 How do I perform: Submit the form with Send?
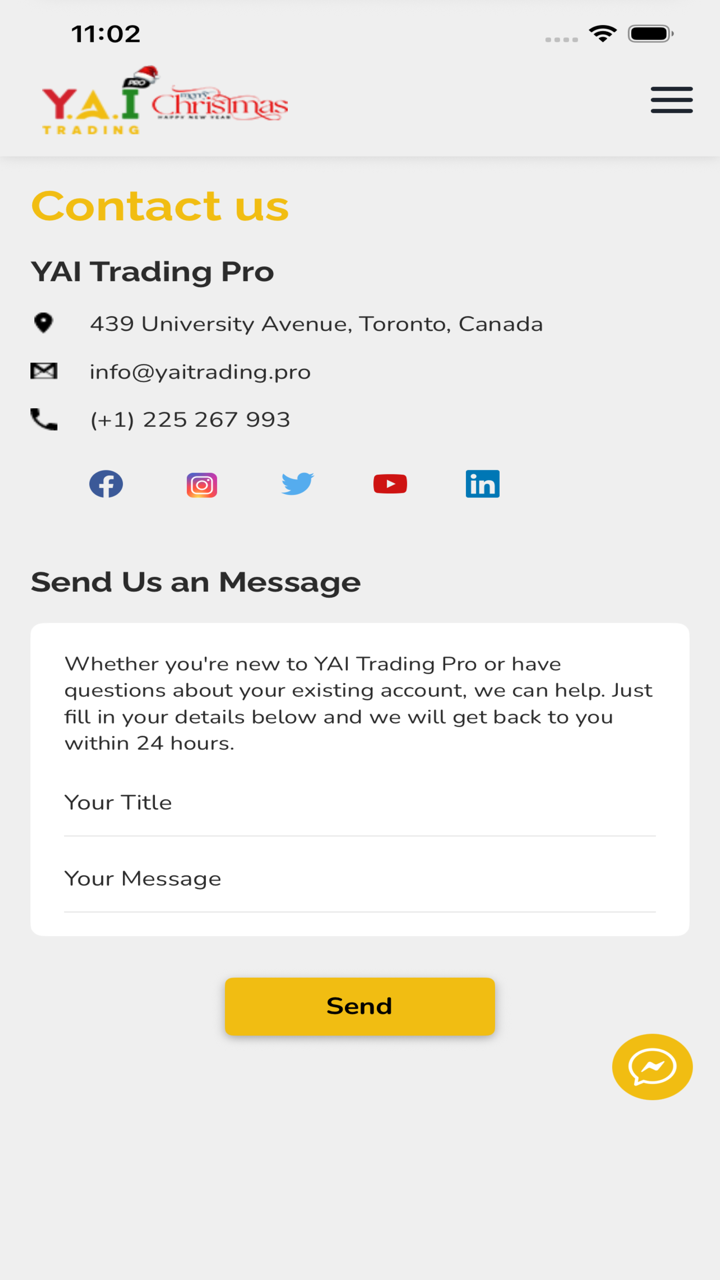pos(360,1006)
